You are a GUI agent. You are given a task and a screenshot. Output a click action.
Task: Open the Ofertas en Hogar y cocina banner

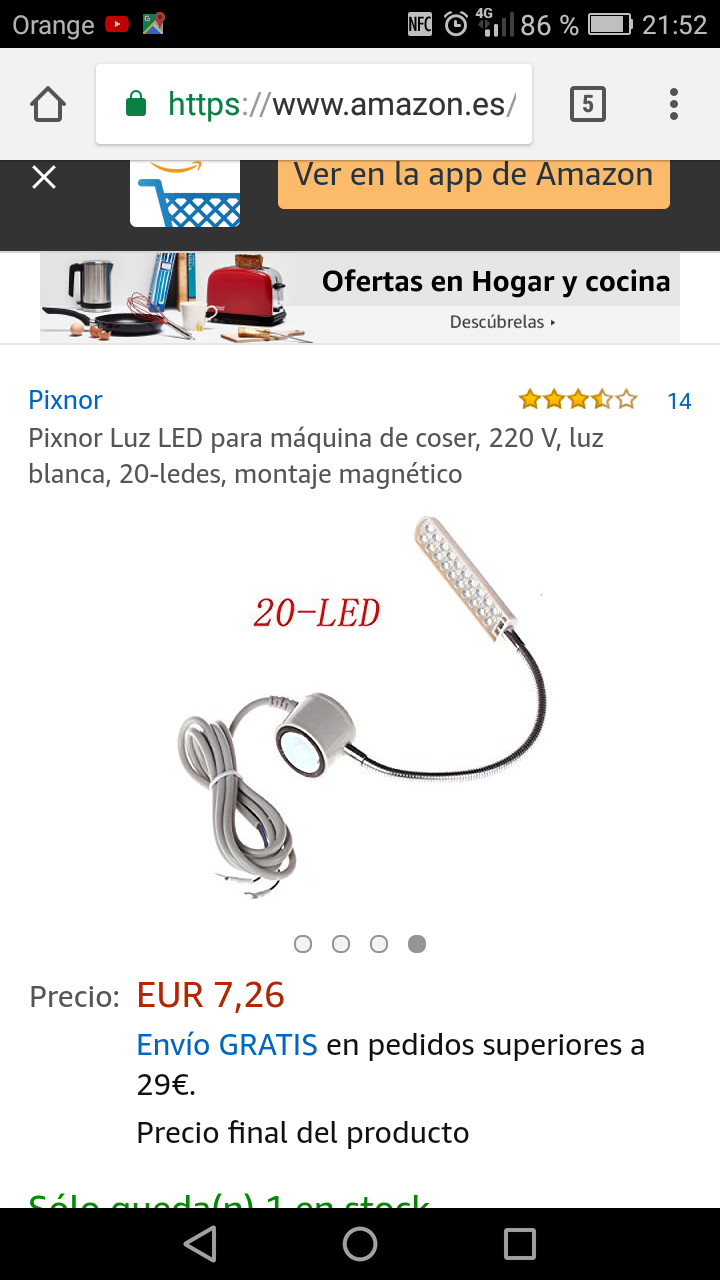tap(360, 298)
